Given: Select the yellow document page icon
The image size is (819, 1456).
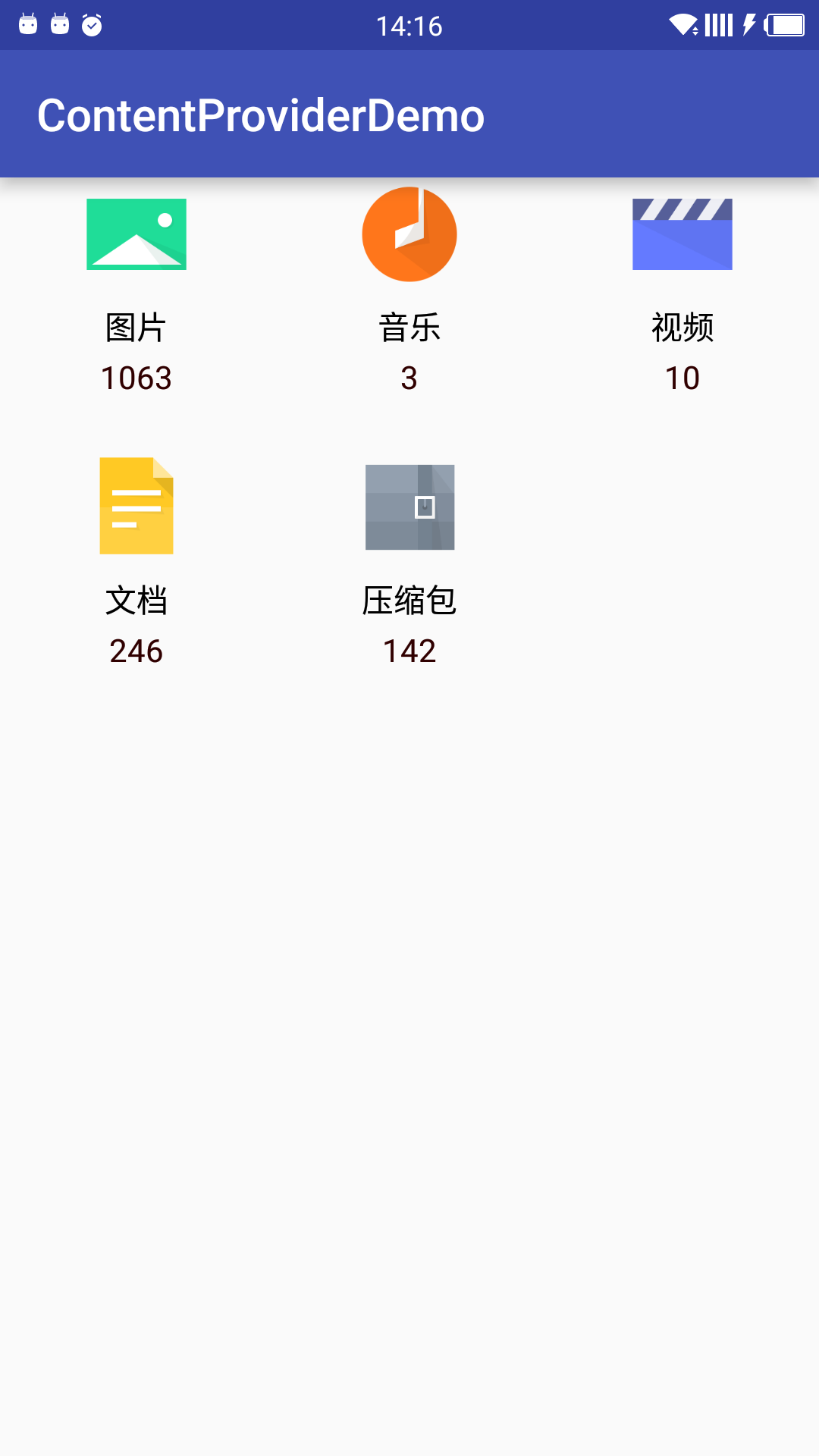Looking at the screenshot, I should tap(136, 506).
